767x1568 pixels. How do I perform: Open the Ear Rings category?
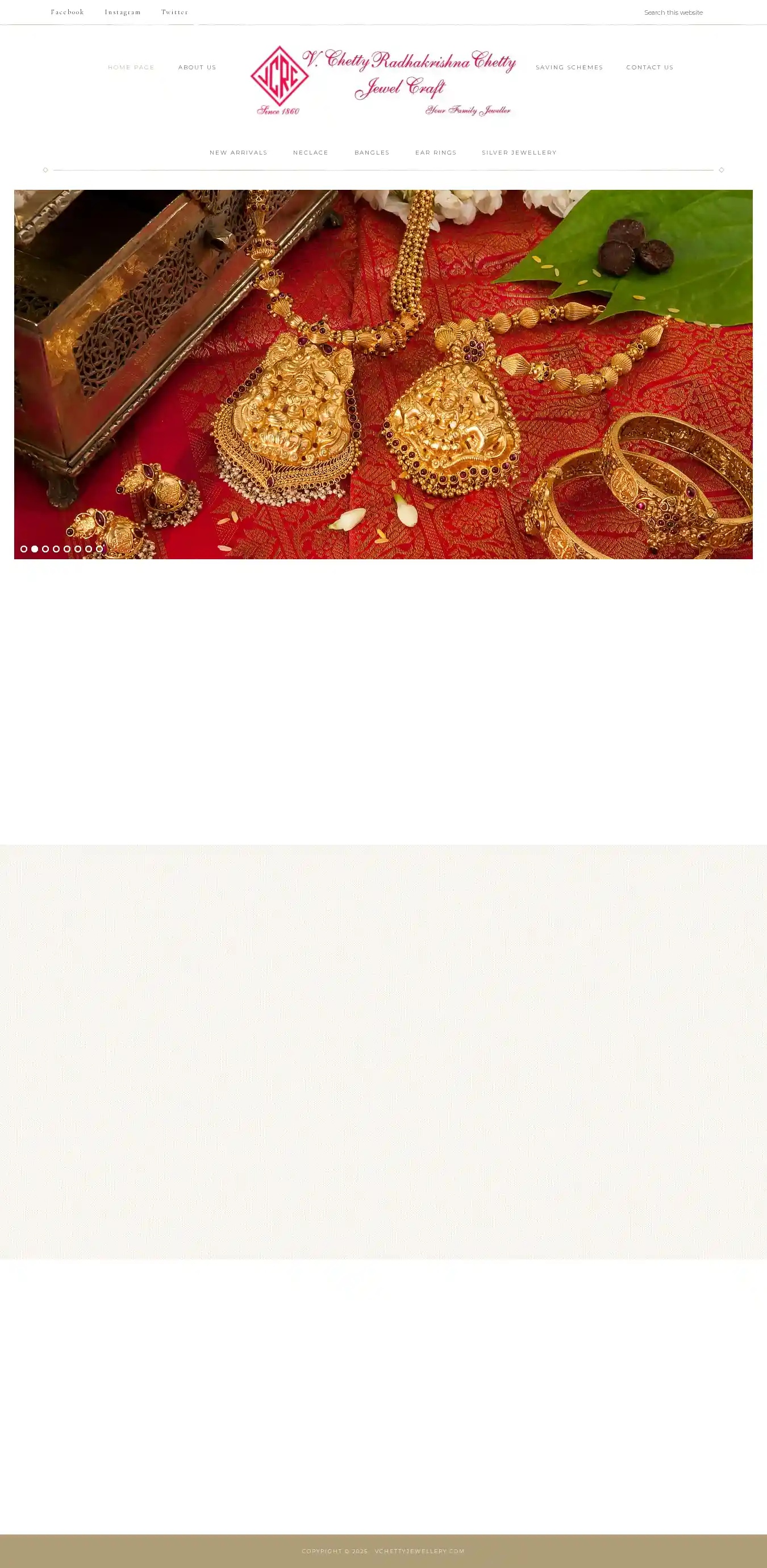click(436, 153)
